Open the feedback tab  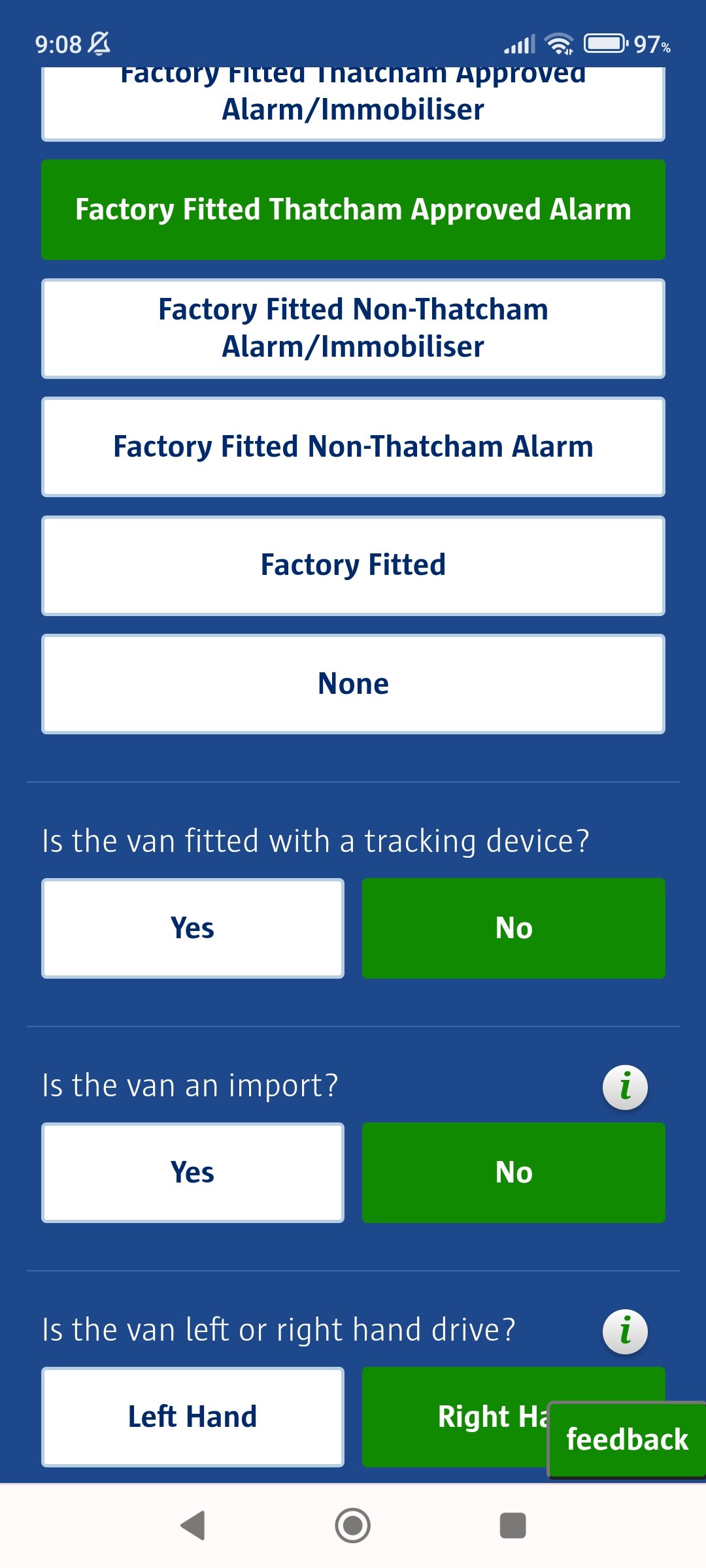point(626,1440)
